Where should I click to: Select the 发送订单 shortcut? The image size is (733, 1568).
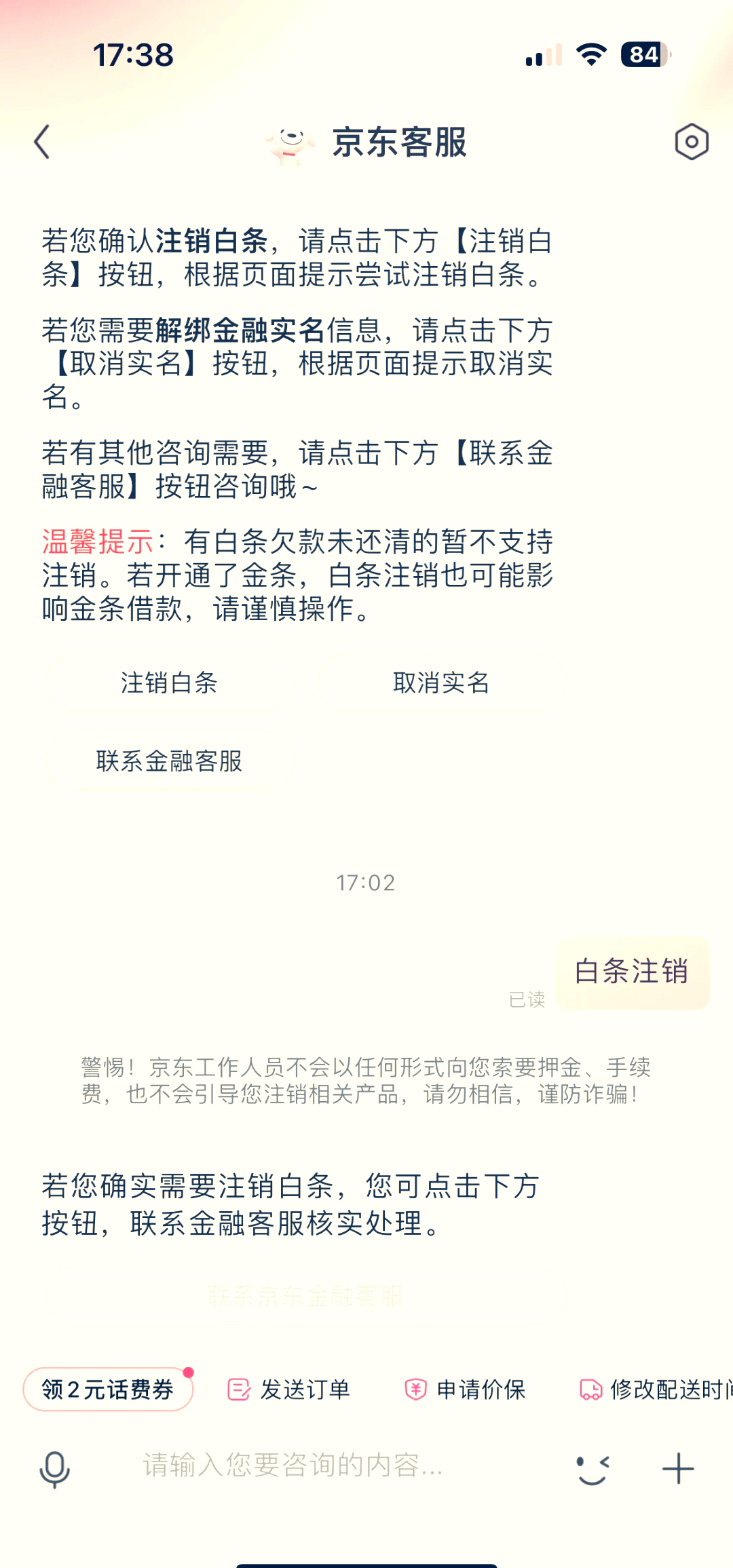click(x=288, y=1390)
